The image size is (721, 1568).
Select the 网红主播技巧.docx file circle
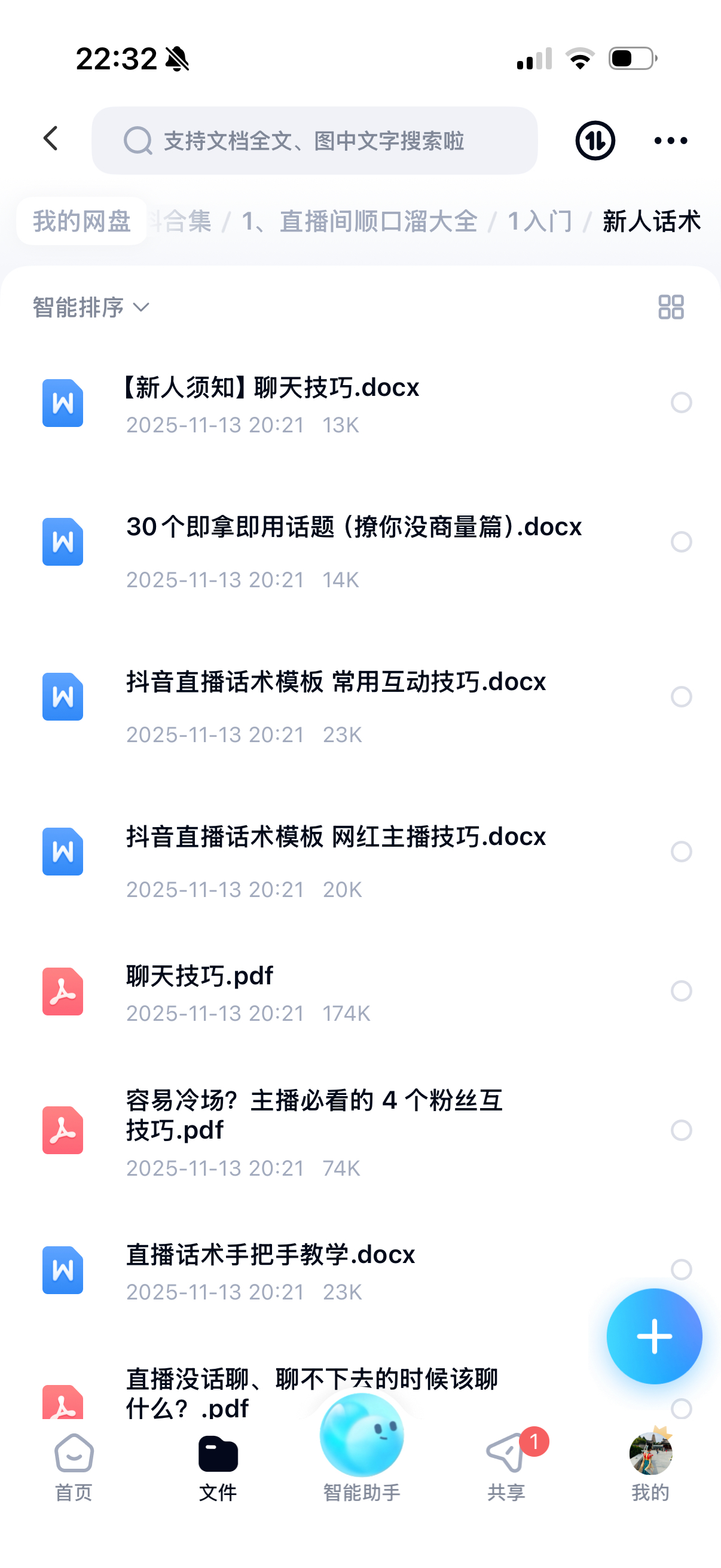point(681,852)
